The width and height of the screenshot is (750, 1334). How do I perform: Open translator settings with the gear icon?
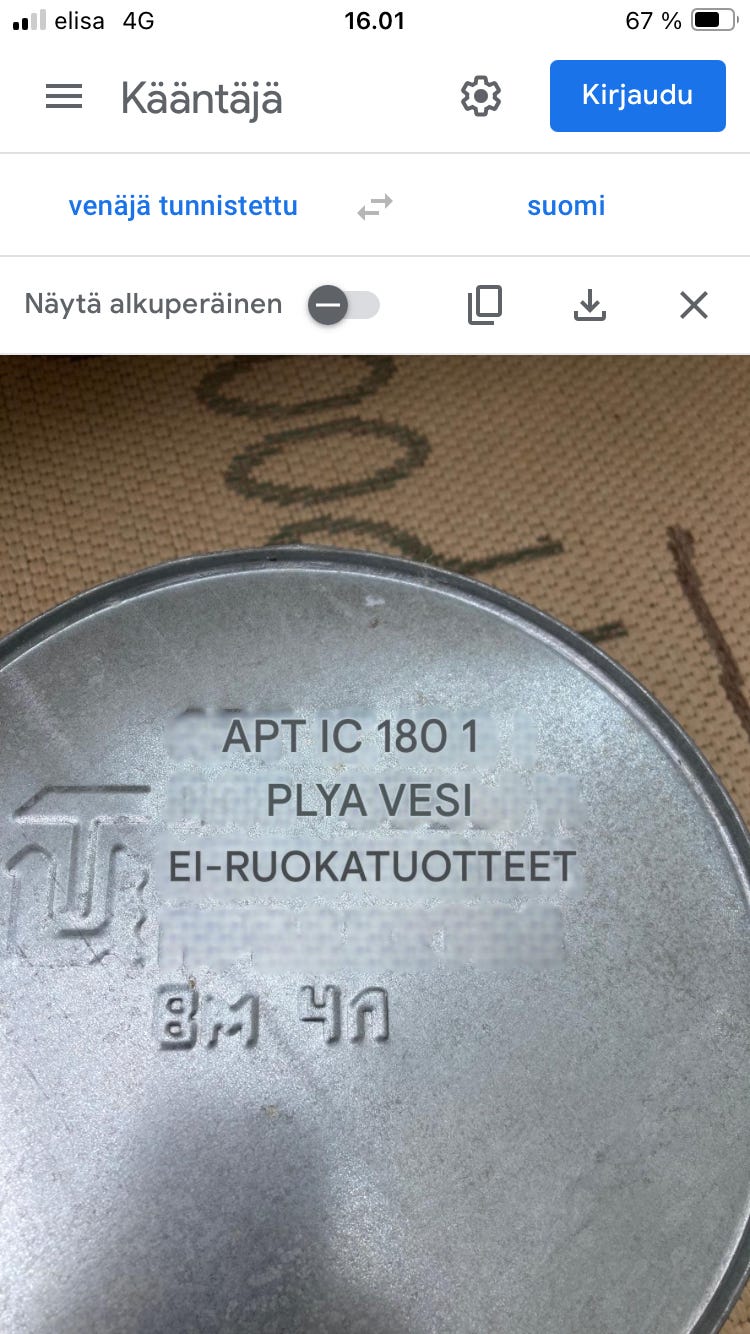[481, 96]
